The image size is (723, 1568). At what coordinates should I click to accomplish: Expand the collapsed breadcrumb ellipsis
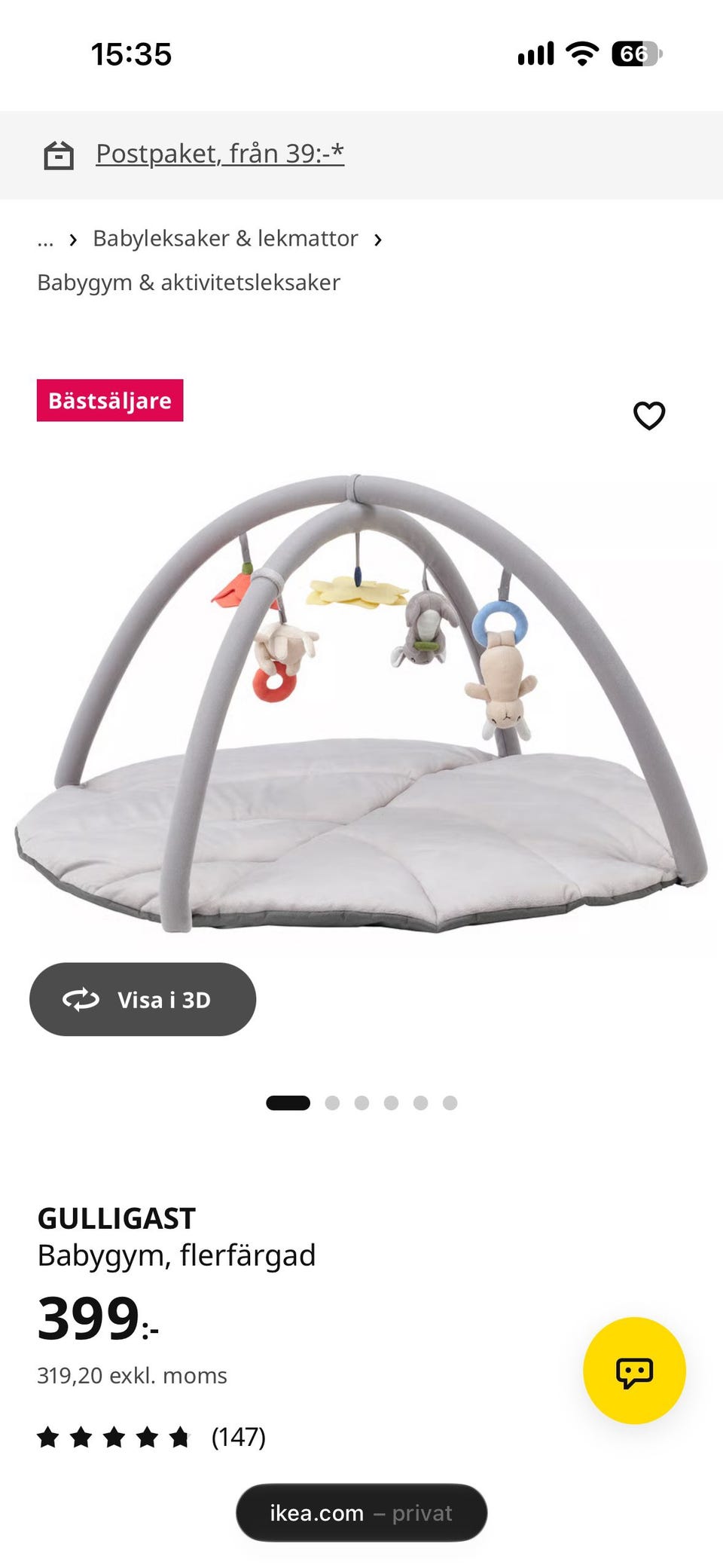pyautogui.click(x=45, y=240)
